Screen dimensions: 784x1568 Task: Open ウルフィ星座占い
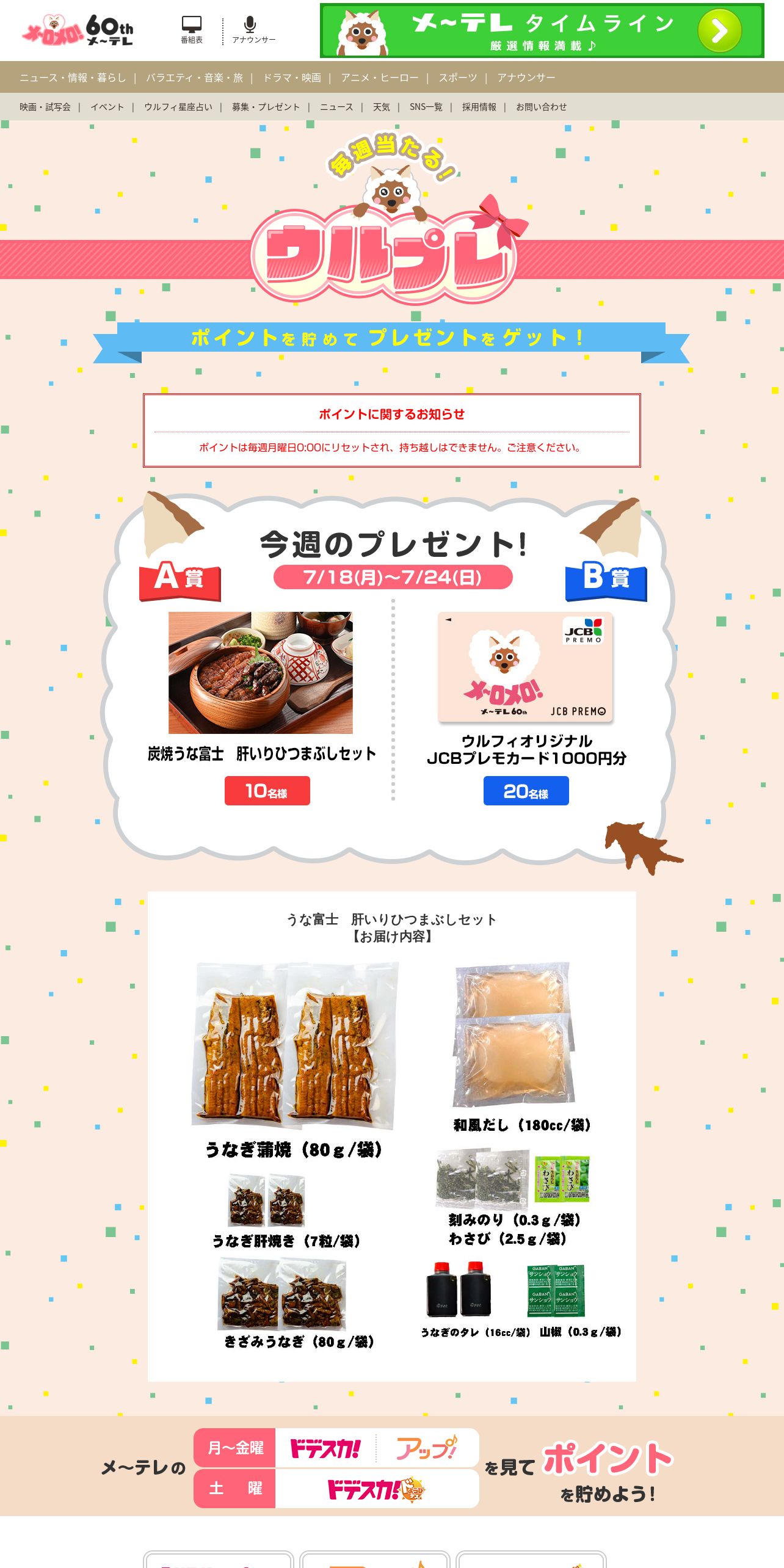click(178, 107)
